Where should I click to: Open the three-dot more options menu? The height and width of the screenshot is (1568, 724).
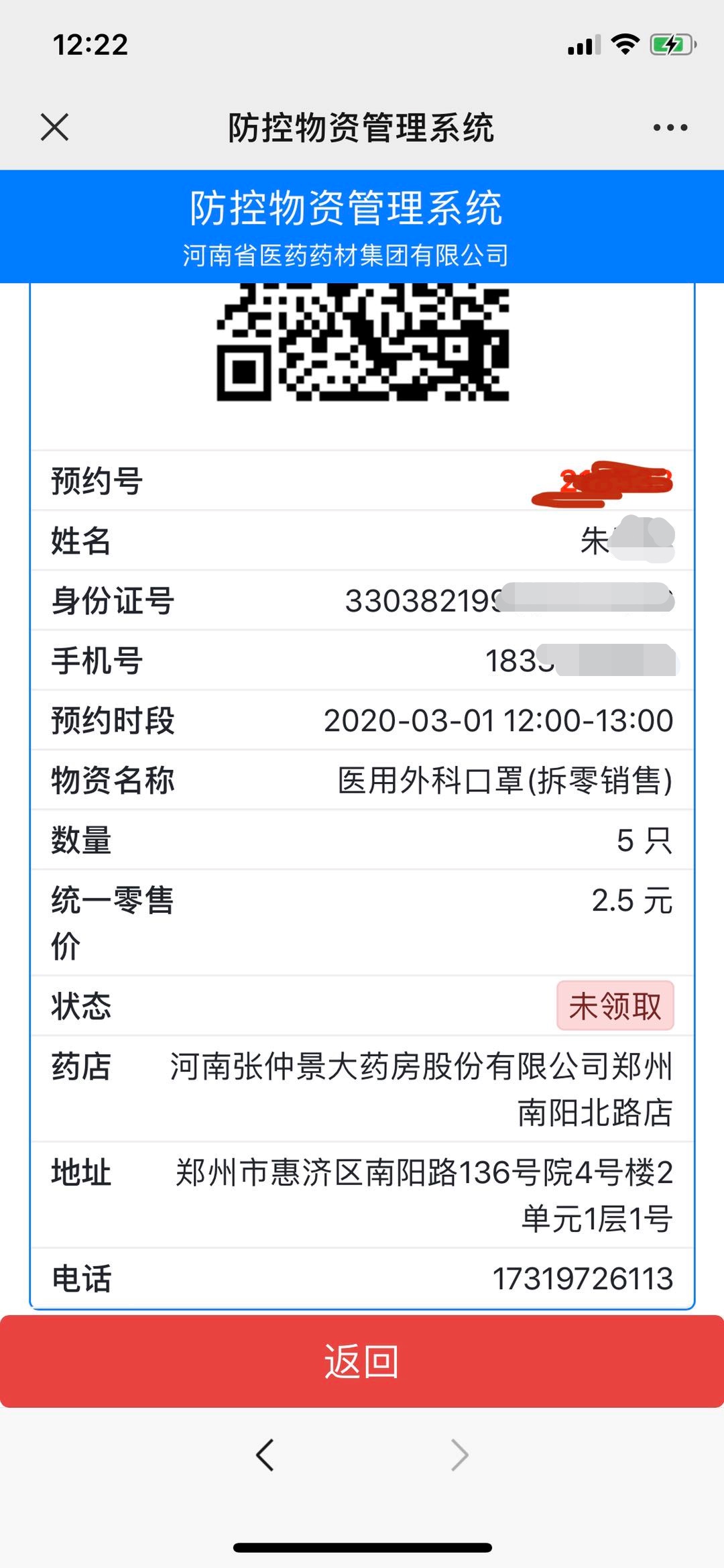pyautogui.click(x=670, y=127)
